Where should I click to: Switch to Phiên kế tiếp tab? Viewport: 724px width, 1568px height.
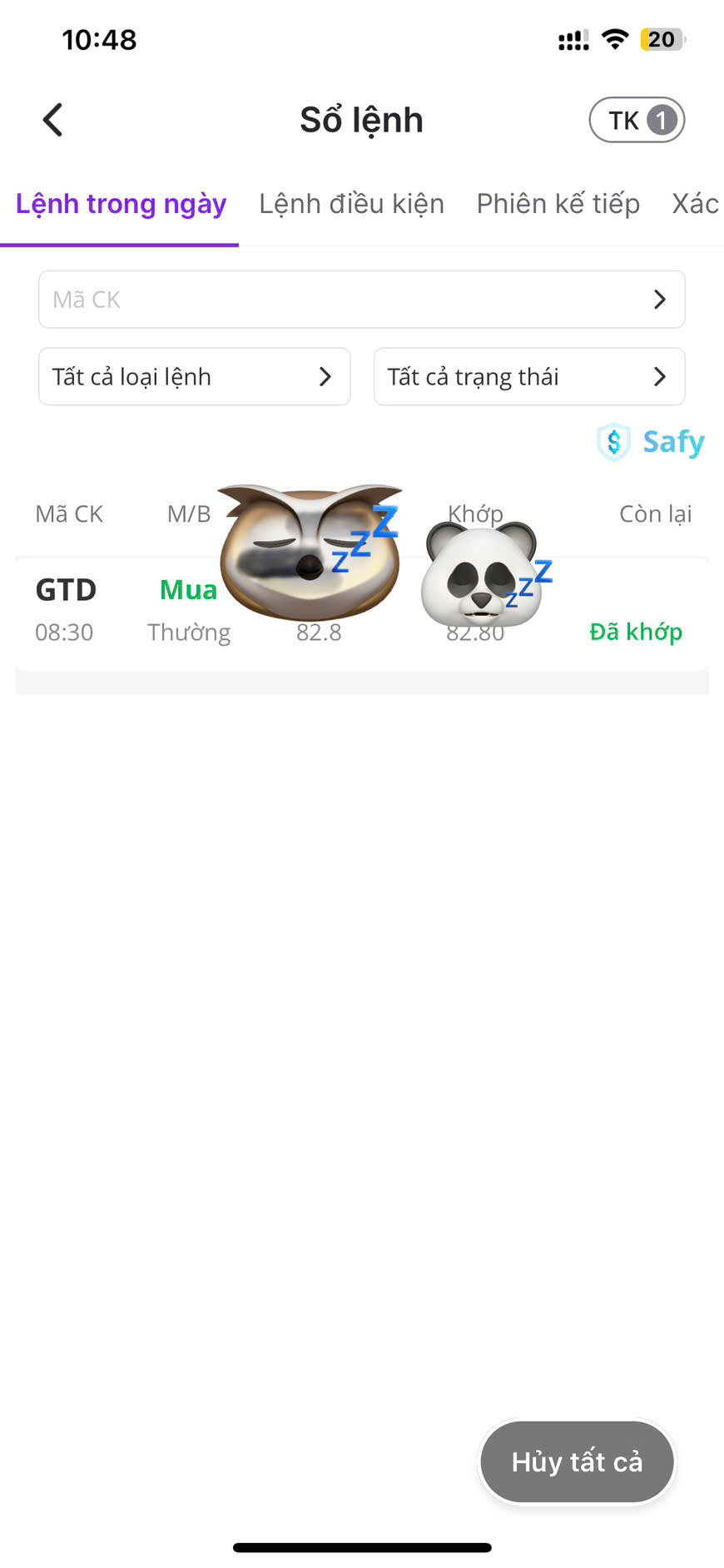pyautogui.click(x=558, y=204)
